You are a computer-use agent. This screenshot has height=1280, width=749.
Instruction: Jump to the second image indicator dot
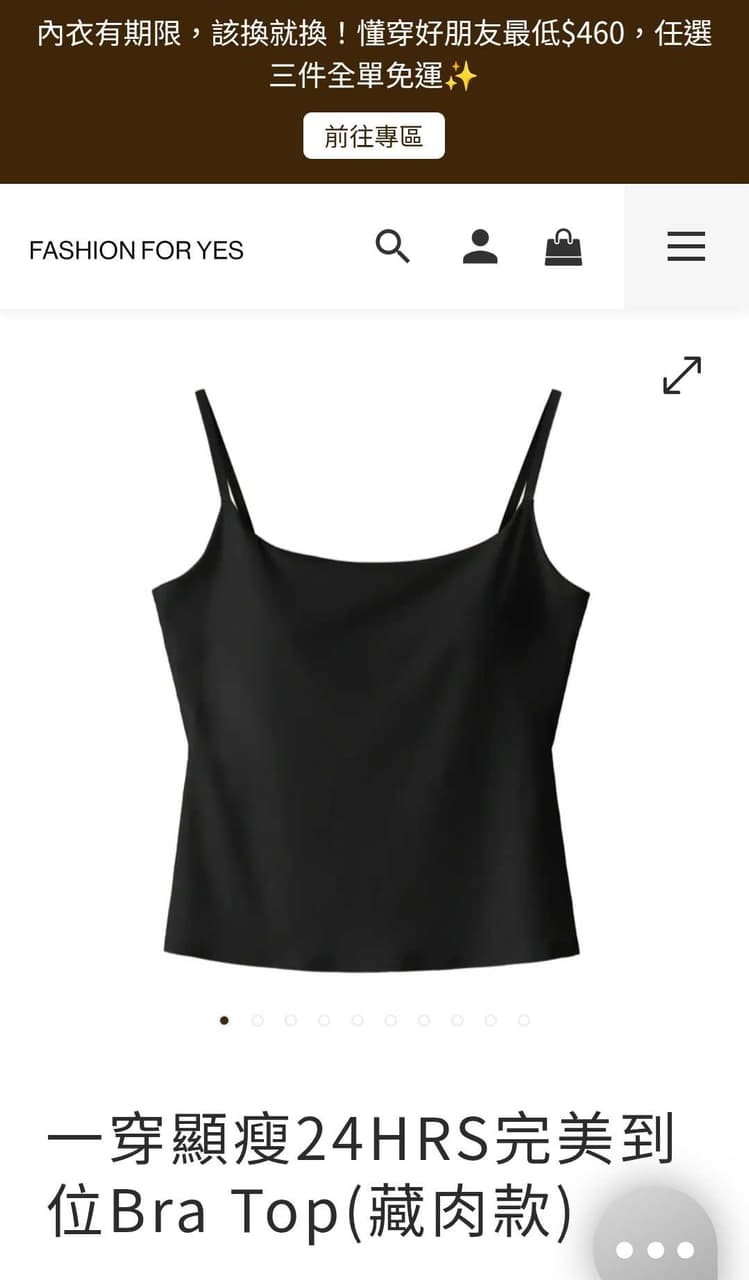(257, 1020)
